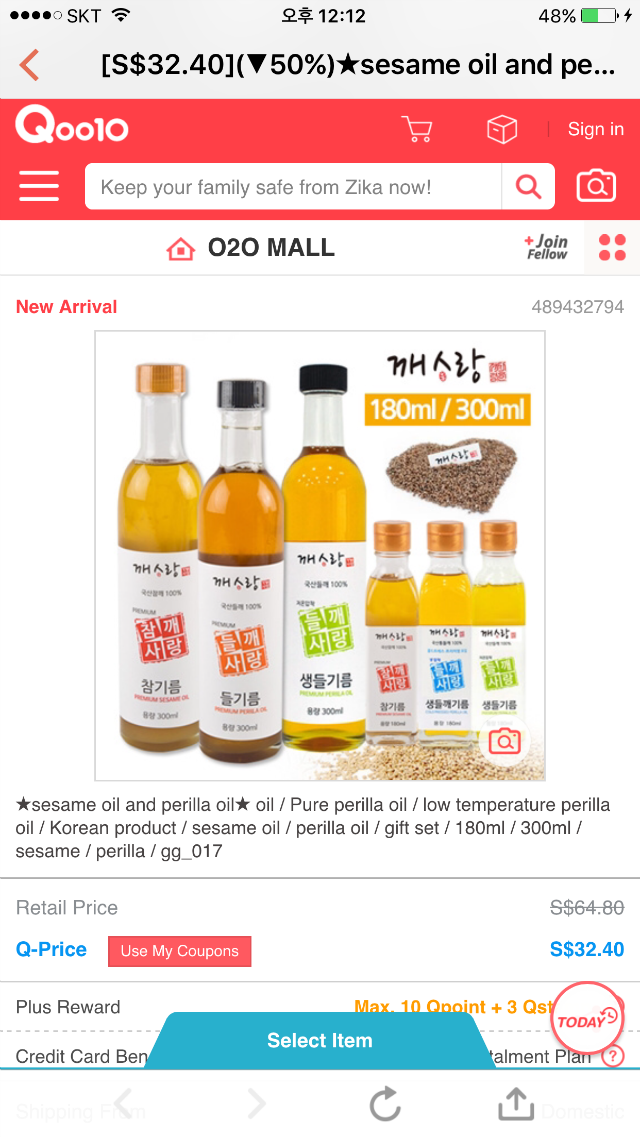
Task: Tap Use My Coupons
Action: pos(180,951)
